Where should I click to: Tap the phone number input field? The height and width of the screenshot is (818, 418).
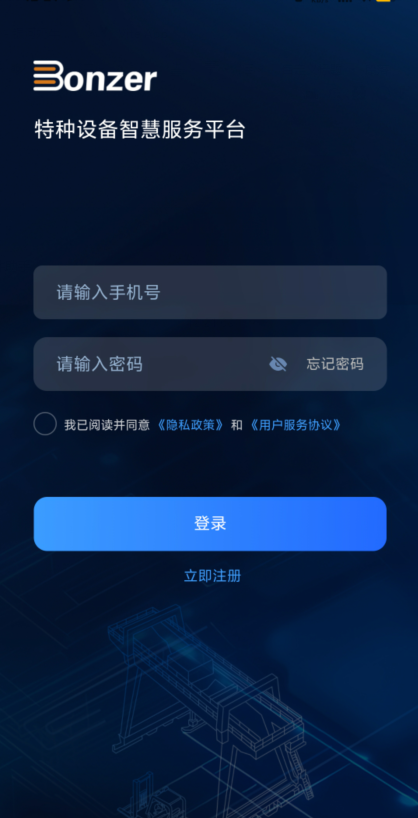point(210,292)
